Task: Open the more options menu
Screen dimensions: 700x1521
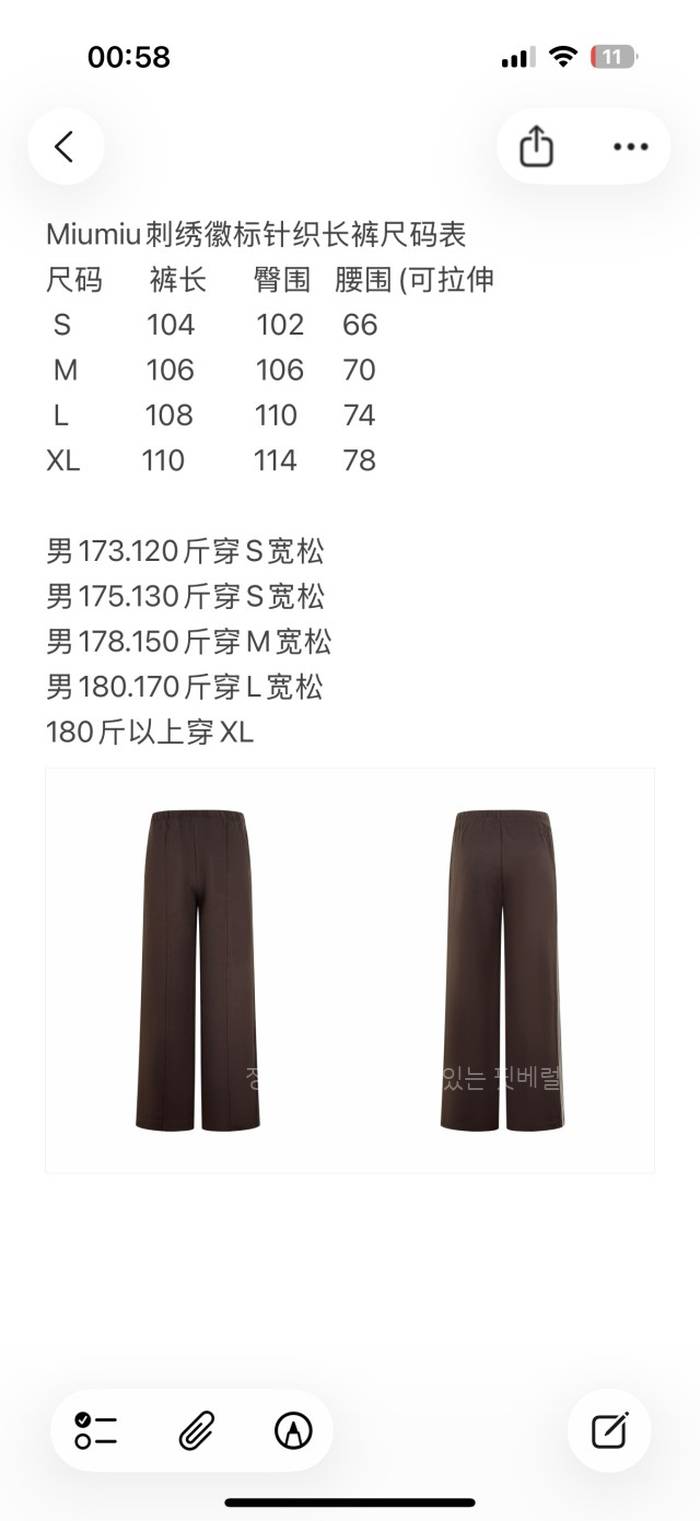Action: pyautogui.click(x=630, y=147)
